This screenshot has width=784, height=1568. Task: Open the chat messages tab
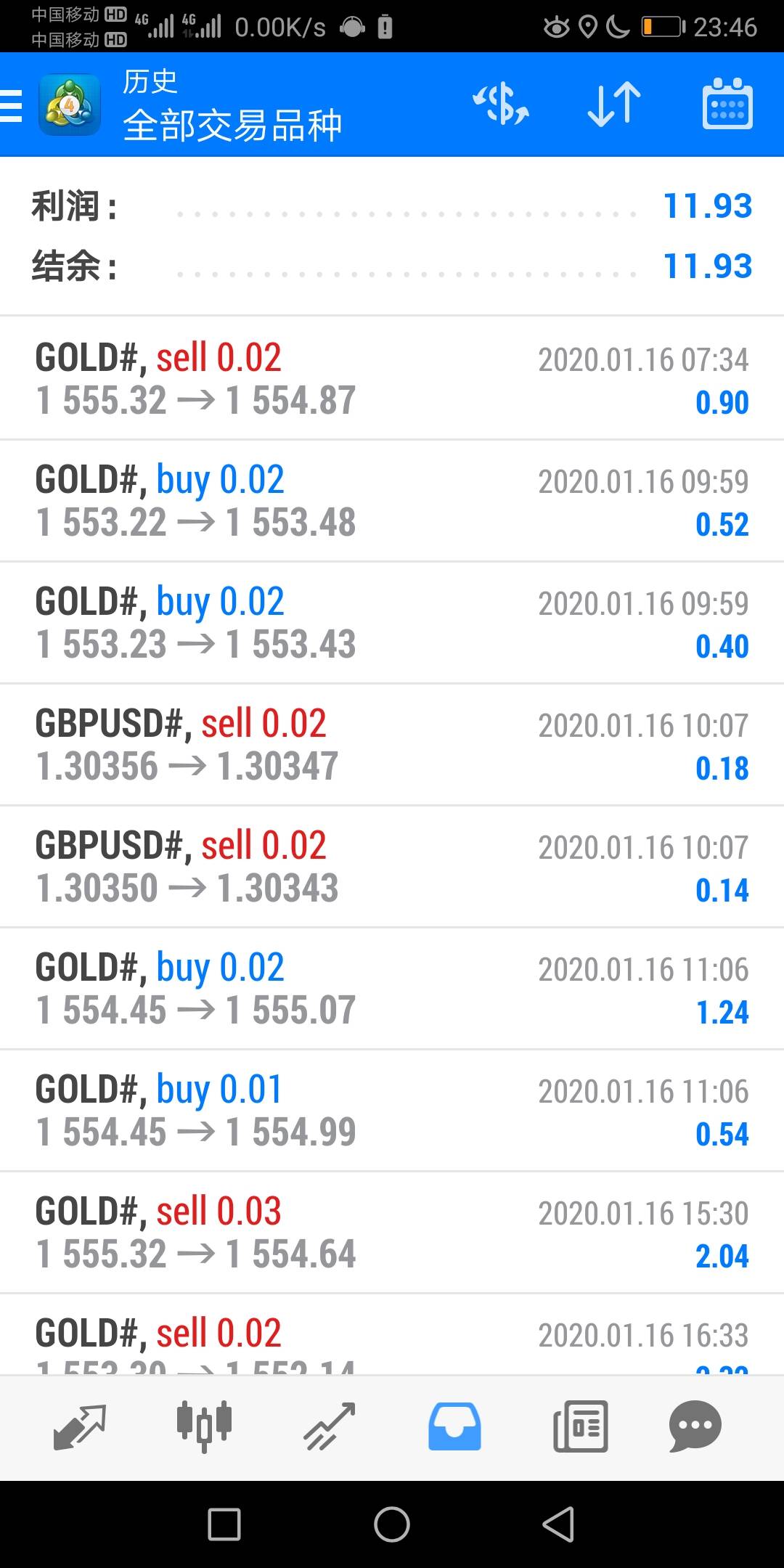point(695,1426)
